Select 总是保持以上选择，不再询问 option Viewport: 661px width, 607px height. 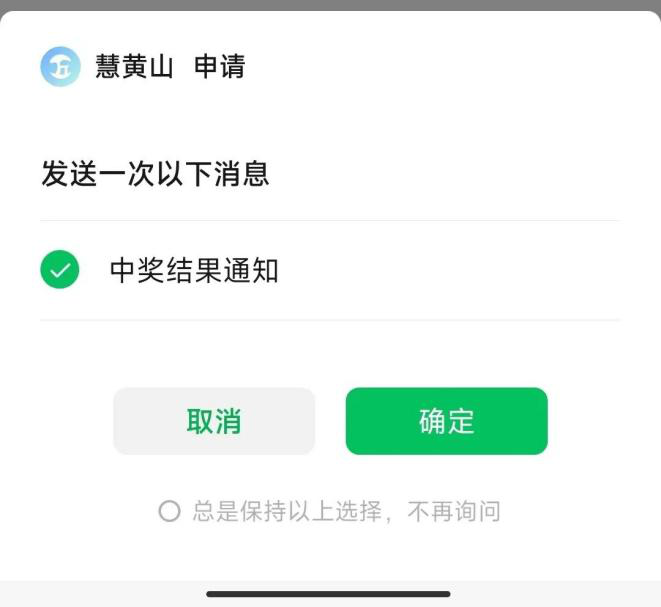[x=170, y=512]
